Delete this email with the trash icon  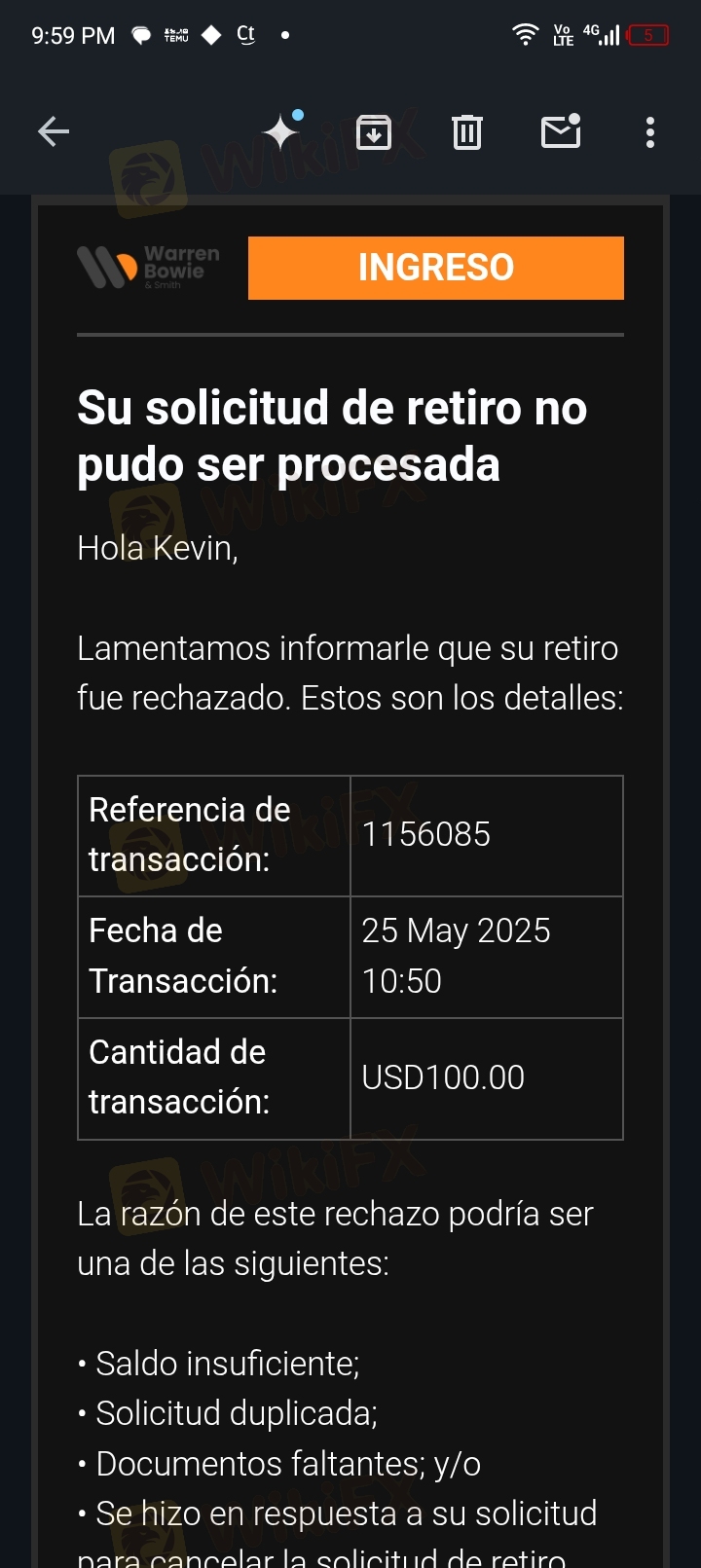[x=467, y=131]
